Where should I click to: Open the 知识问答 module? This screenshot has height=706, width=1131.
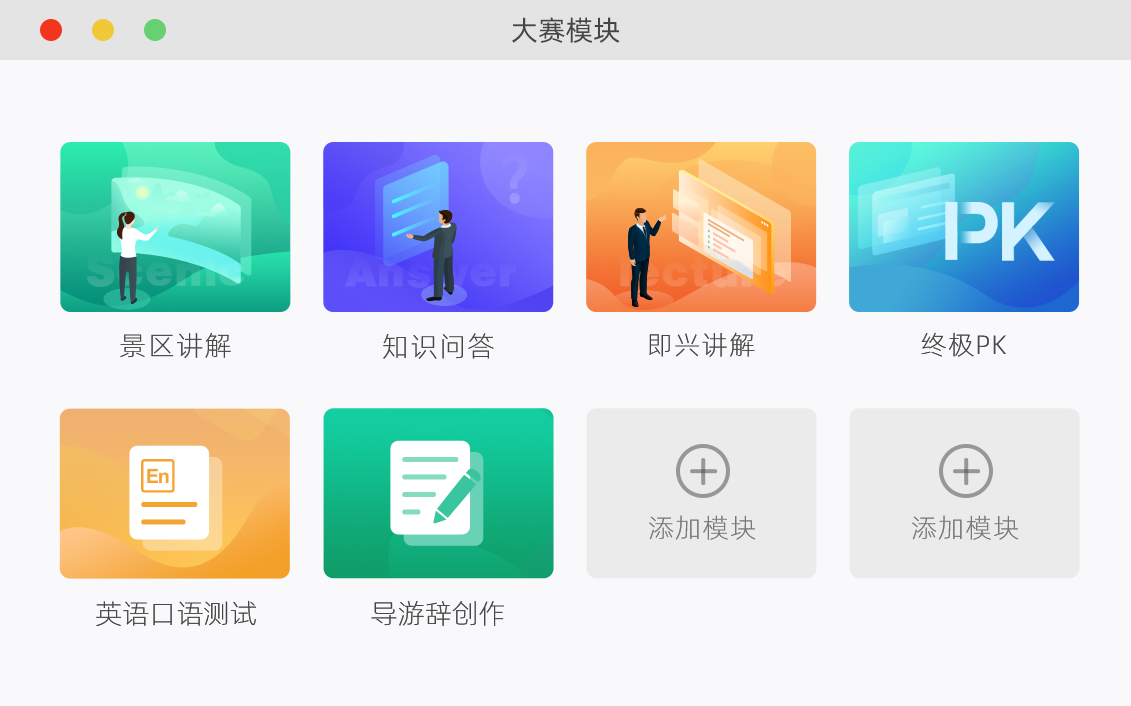click(x=438, y=227)
